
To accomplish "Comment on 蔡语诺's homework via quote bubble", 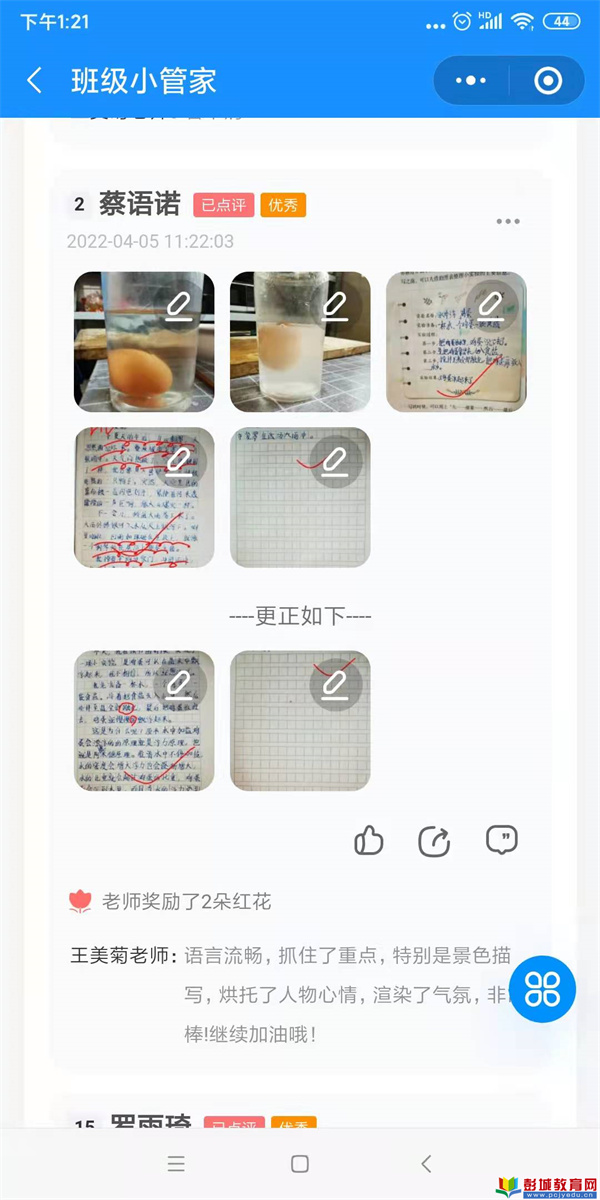I will click(x=501, y=840).
